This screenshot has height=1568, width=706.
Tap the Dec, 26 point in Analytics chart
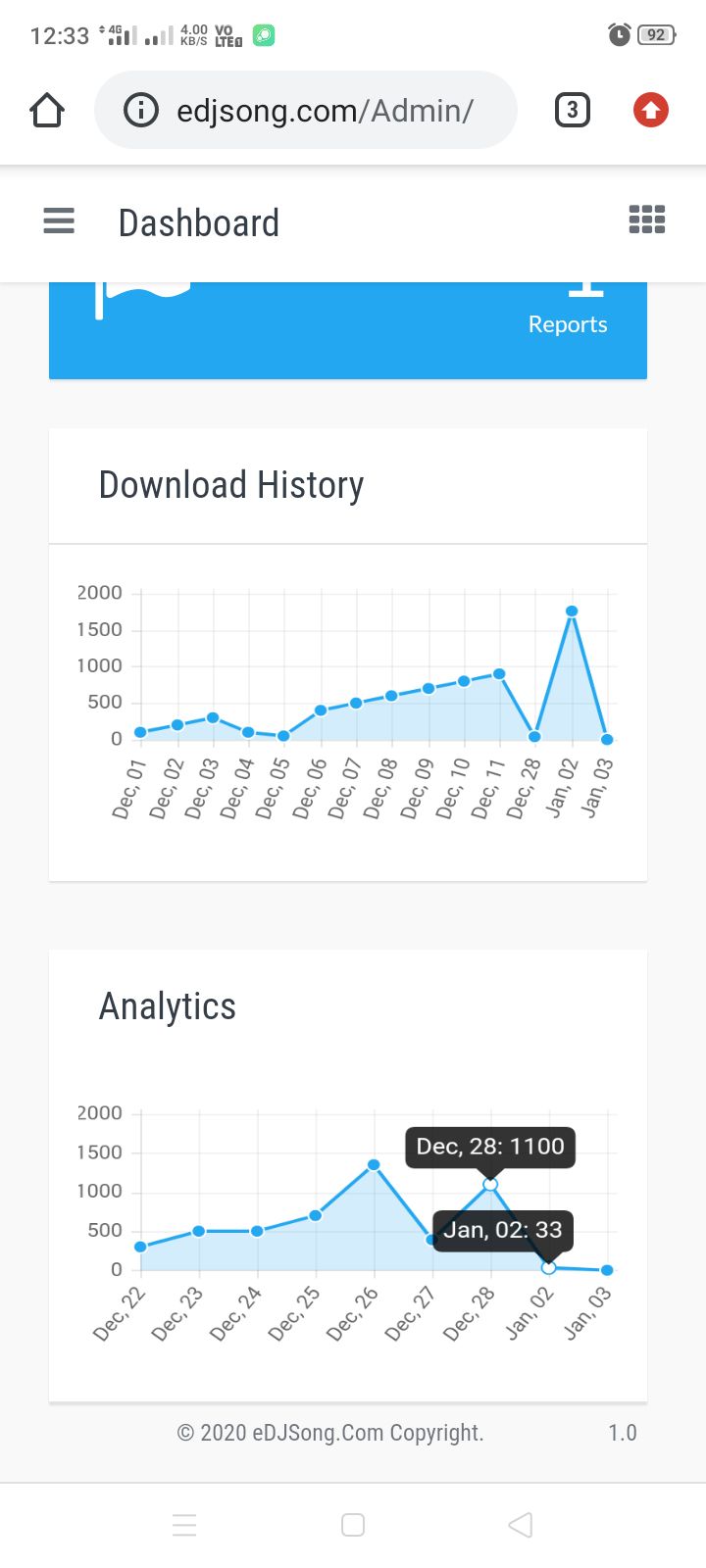pos(374,1165)
